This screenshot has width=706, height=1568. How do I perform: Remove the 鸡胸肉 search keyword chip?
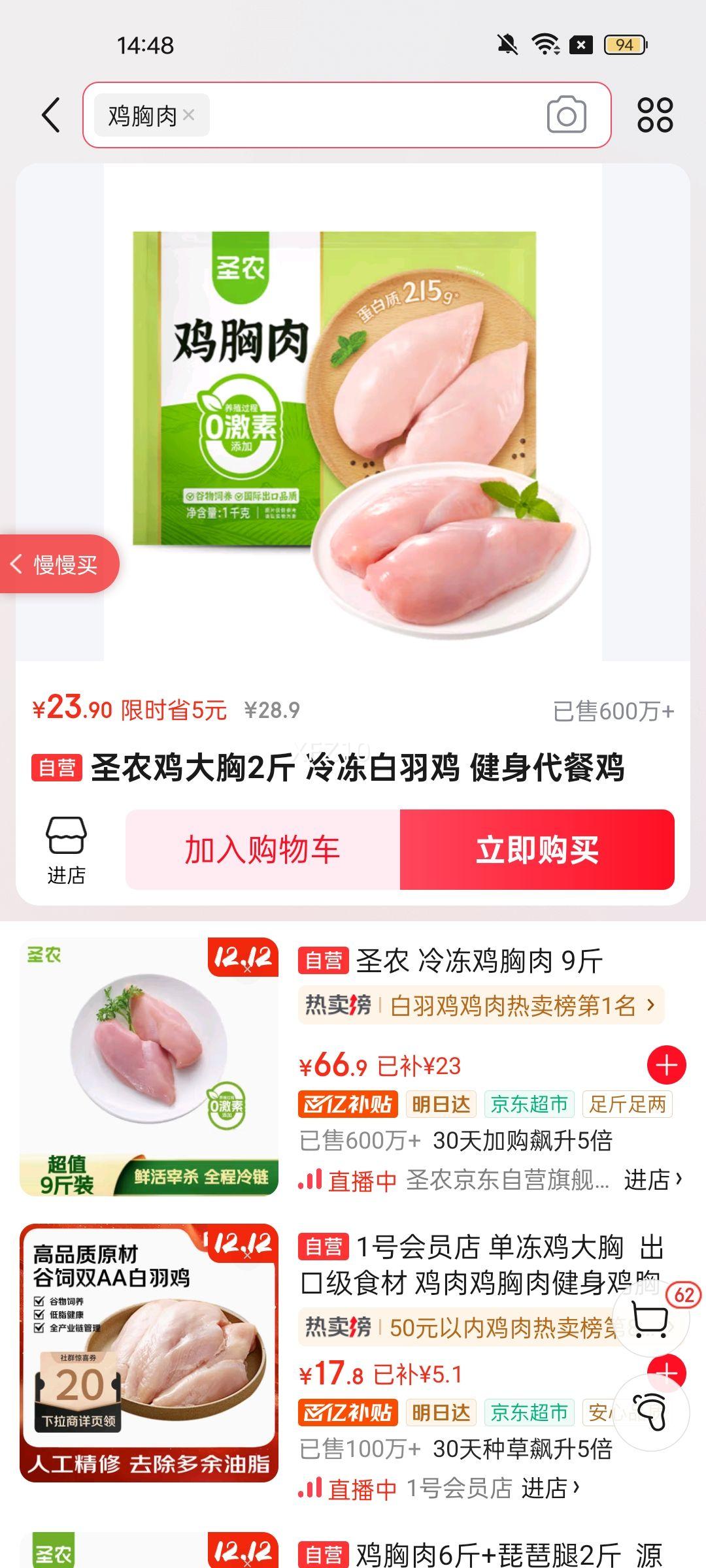[189, 115]
